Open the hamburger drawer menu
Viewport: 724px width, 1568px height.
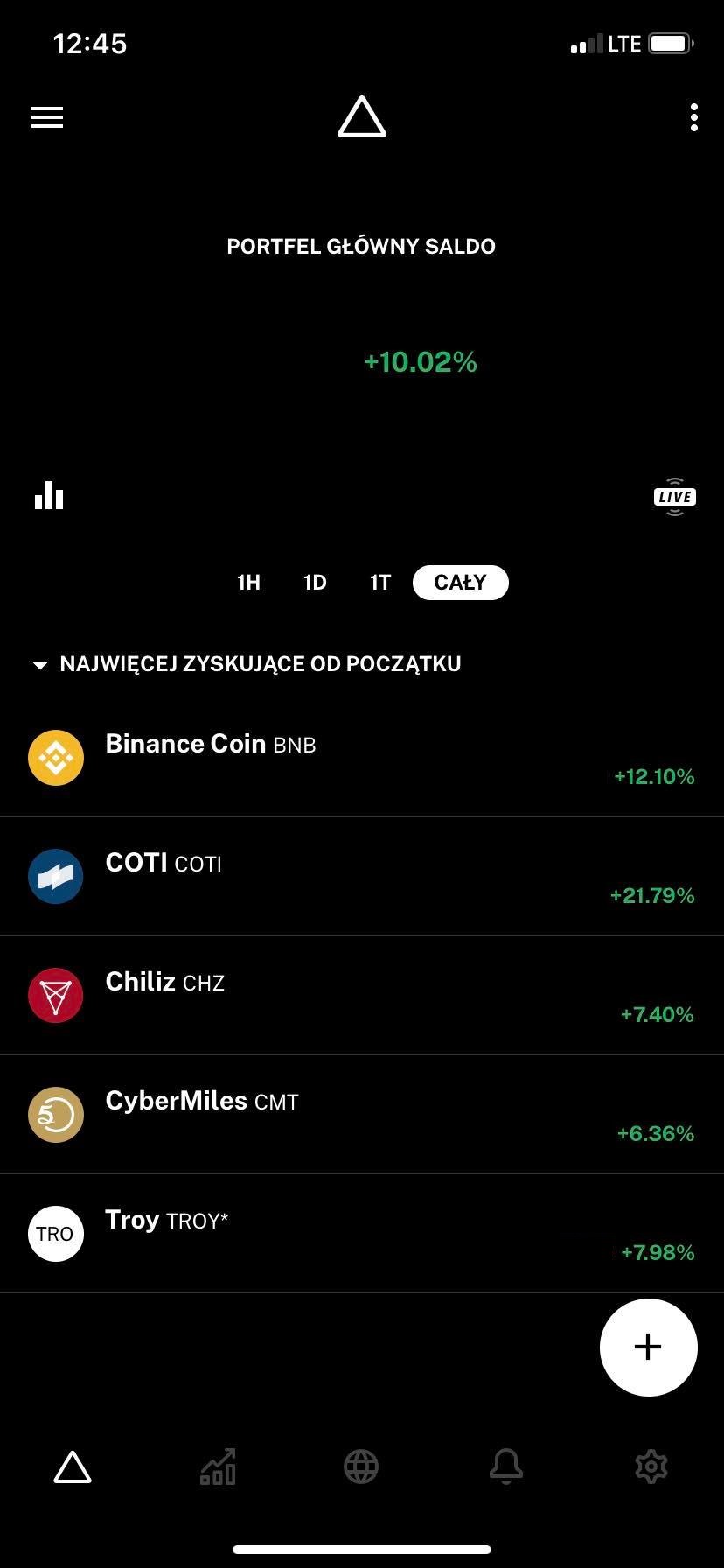coord(47,117)
